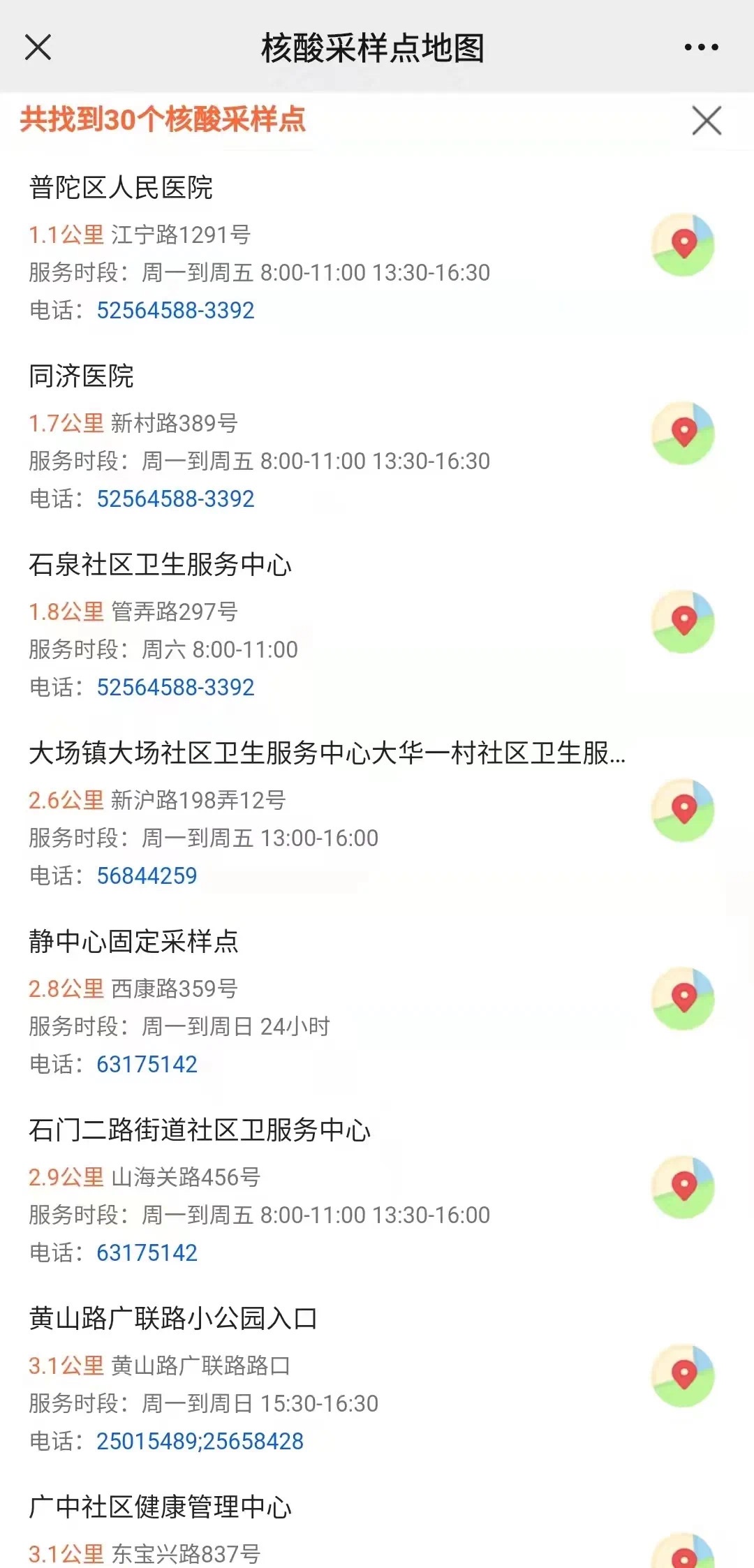Locate 石门二路街道社区卫服务中心 on the map
This screenshot has width=754, height=1568.
tap(683, 1187)
